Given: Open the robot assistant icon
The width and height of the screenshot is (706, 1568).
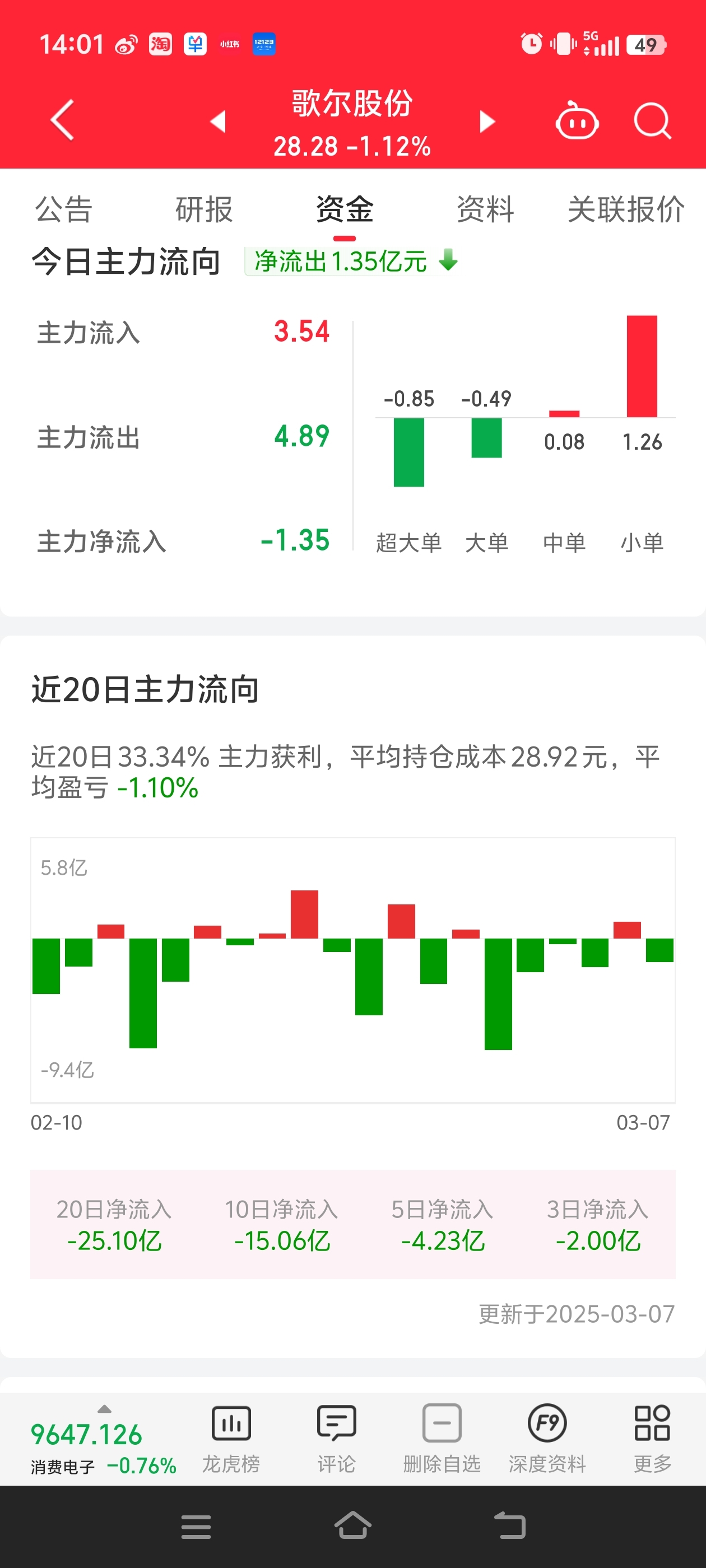Looking at the screenshot, I should tap(576, 121).
